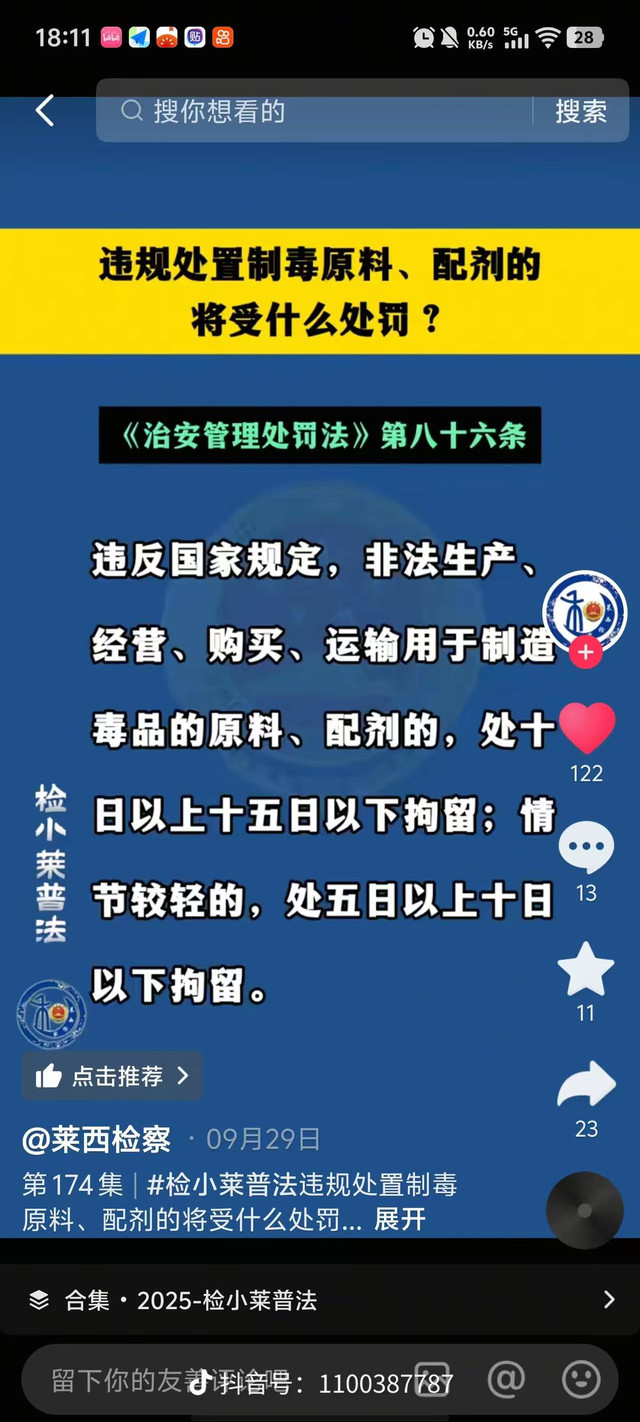Open the comments for this video
Screen dimensions: 640x1422
click(x=586, y=848)
